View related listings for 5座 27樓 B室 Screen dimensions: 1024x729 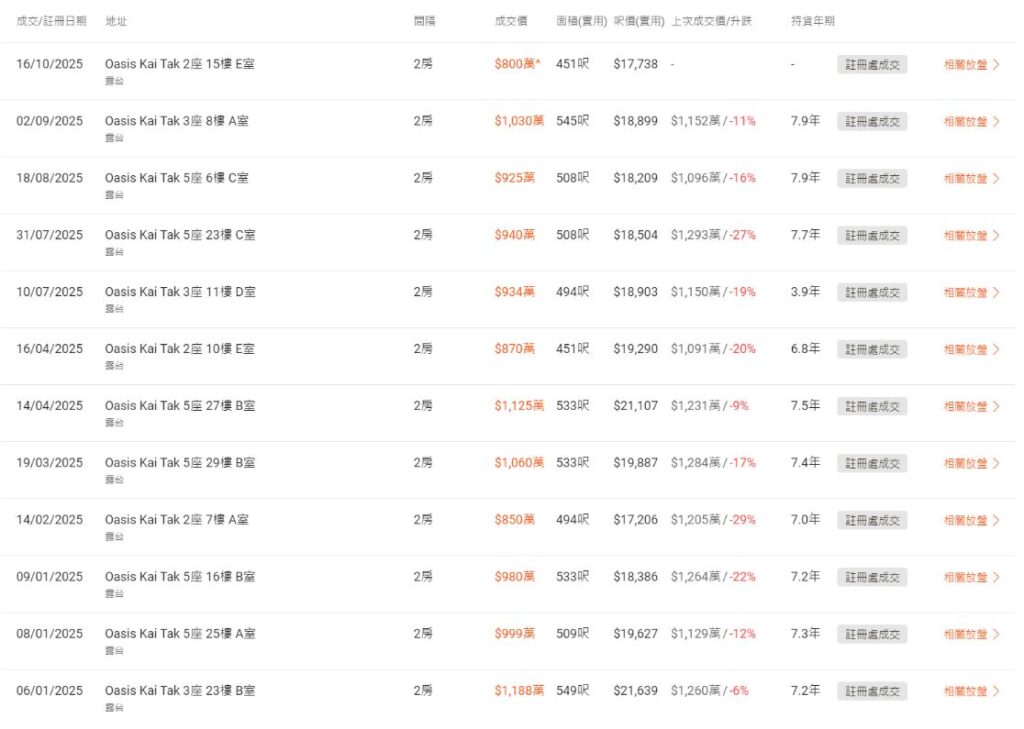[x=970, y=407]
